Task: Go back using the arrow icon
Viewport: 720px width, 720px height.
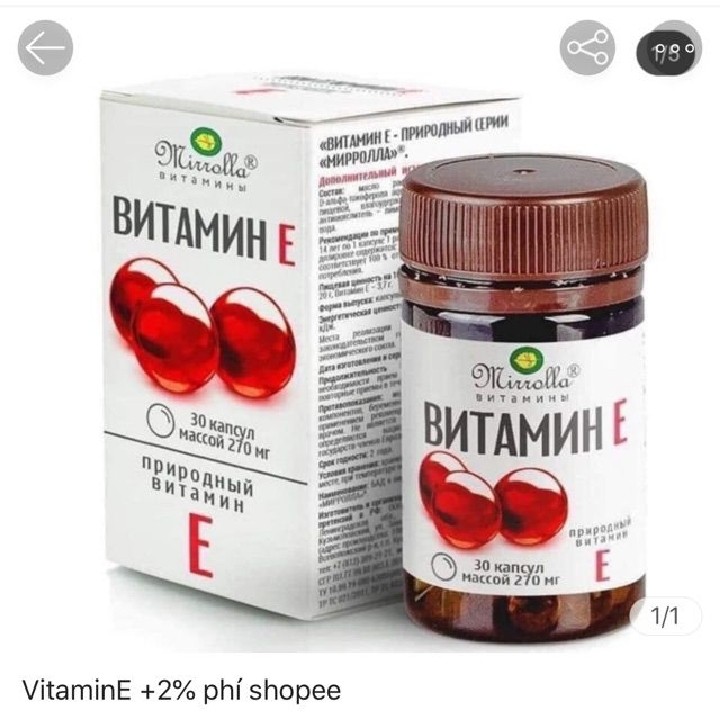Action: pyautogui.click(x=46, y=49)
